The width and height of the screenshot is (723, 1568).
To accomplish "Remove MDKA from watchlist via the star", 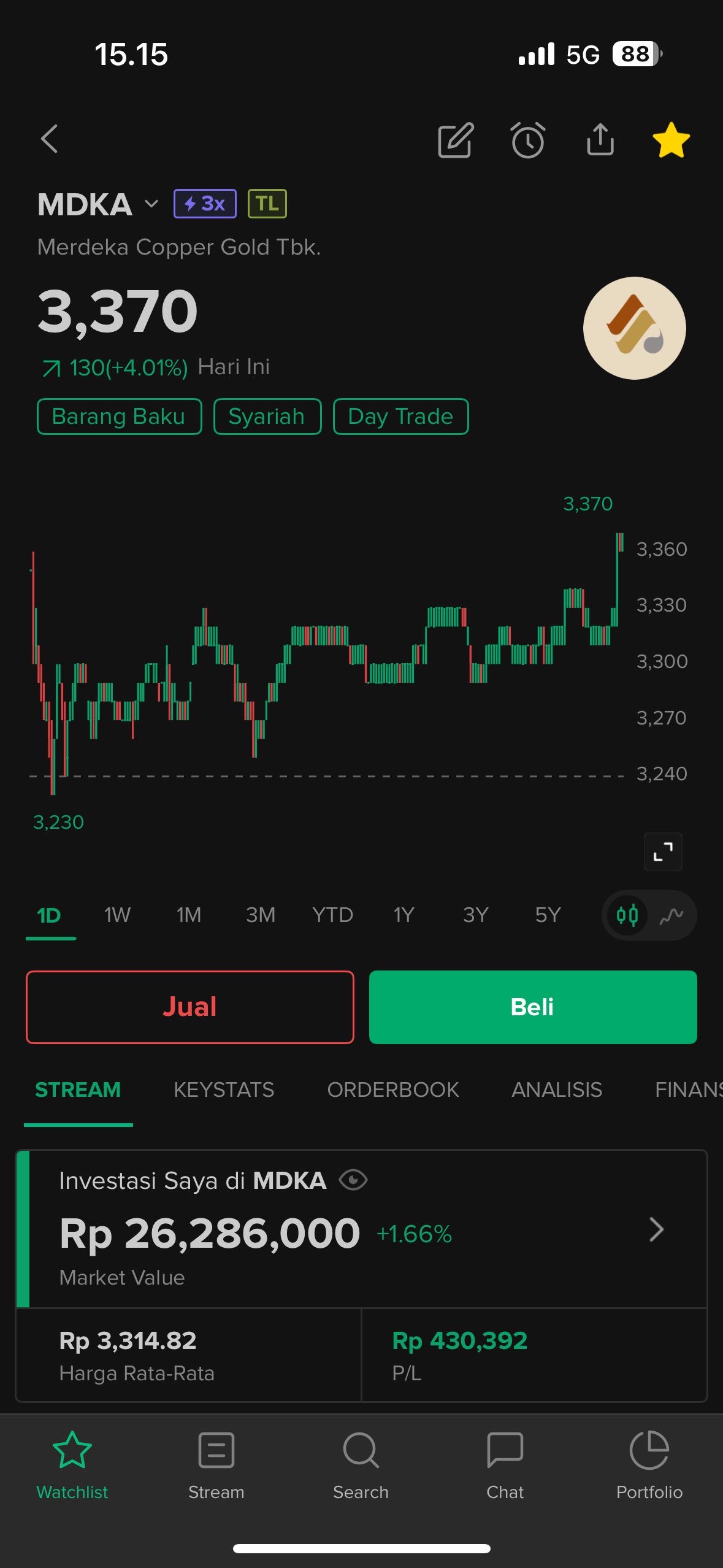I will (x=671, y=140).
